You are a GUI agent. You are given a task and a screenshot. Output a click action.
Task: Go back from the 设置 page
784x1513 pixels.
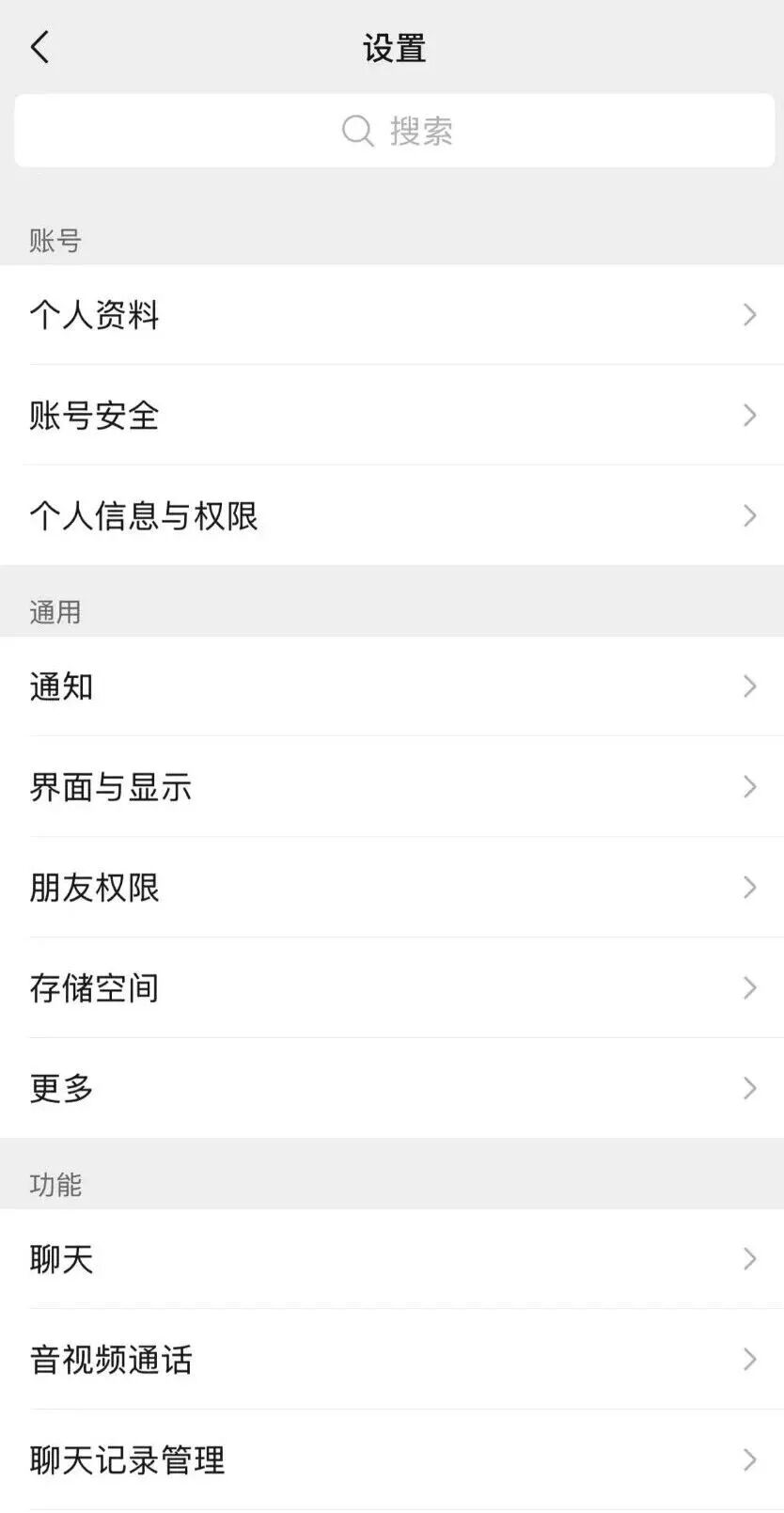pos(39,47)
